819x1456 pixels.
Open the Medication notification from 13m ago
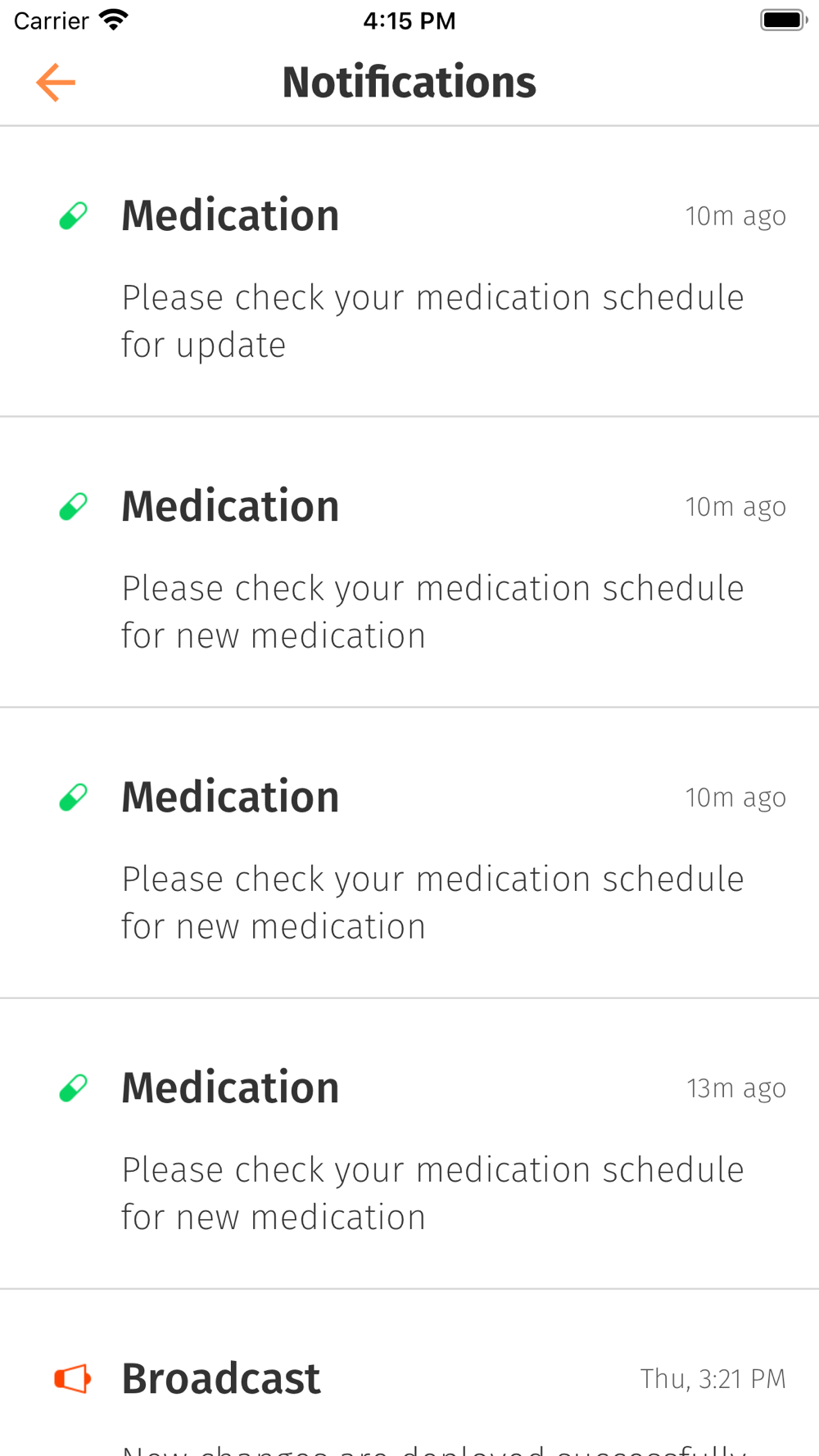point(409,1144)
